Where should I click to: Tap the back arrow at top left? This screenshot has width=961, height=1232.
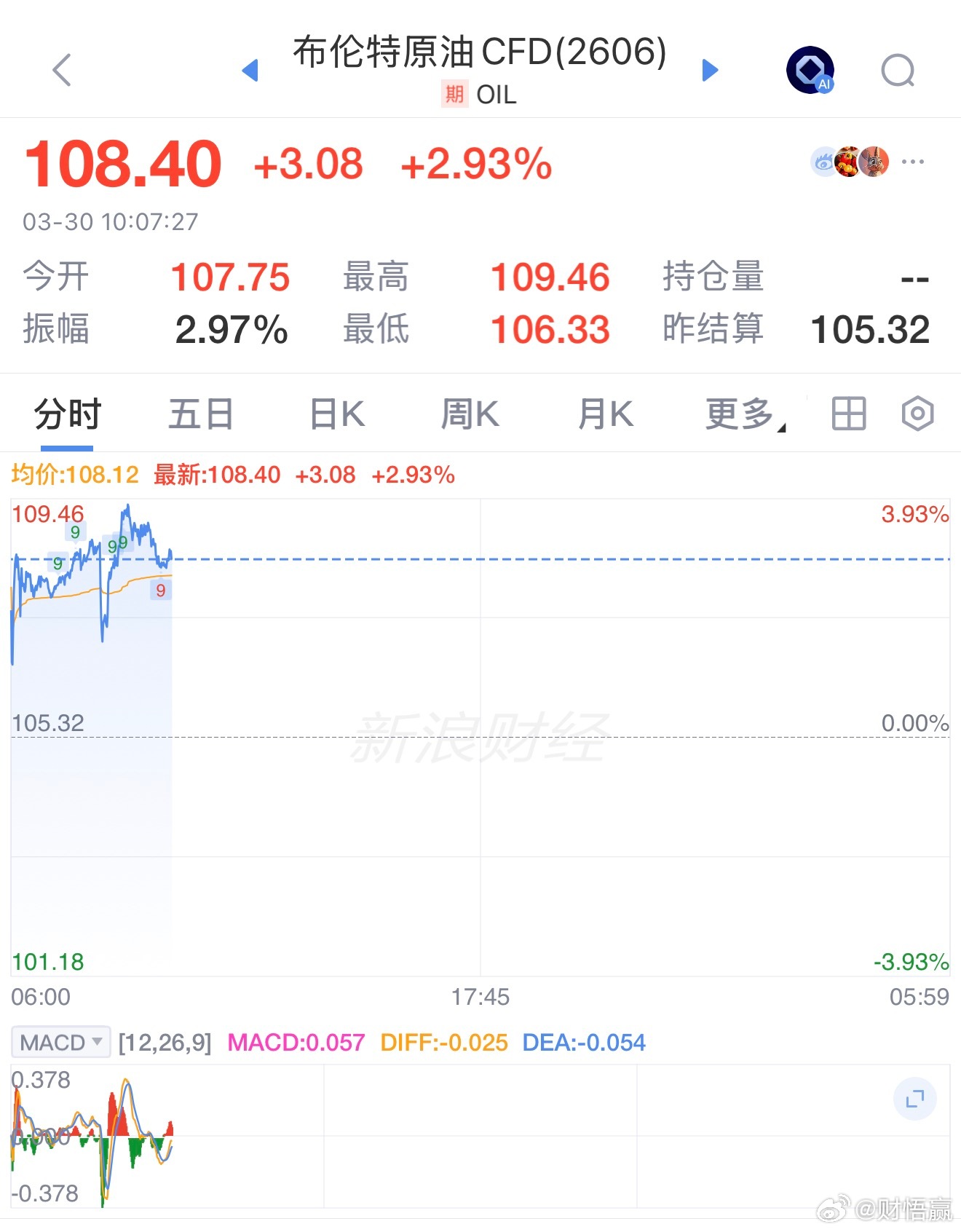tap(62, 70)
